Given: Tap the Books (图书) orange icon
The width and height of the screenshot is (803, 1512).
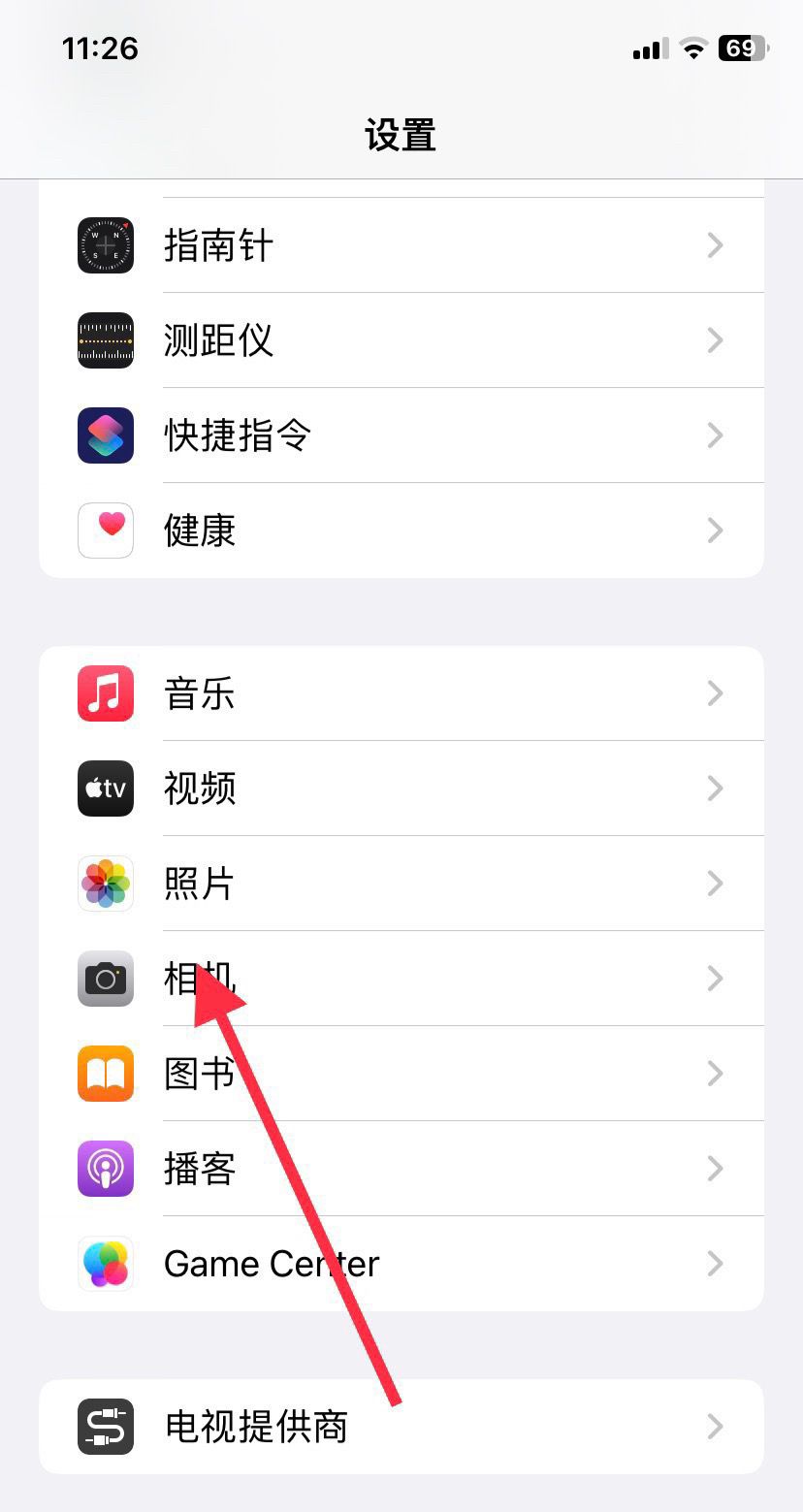Looking at the screenshot, I should [105, 1074].
